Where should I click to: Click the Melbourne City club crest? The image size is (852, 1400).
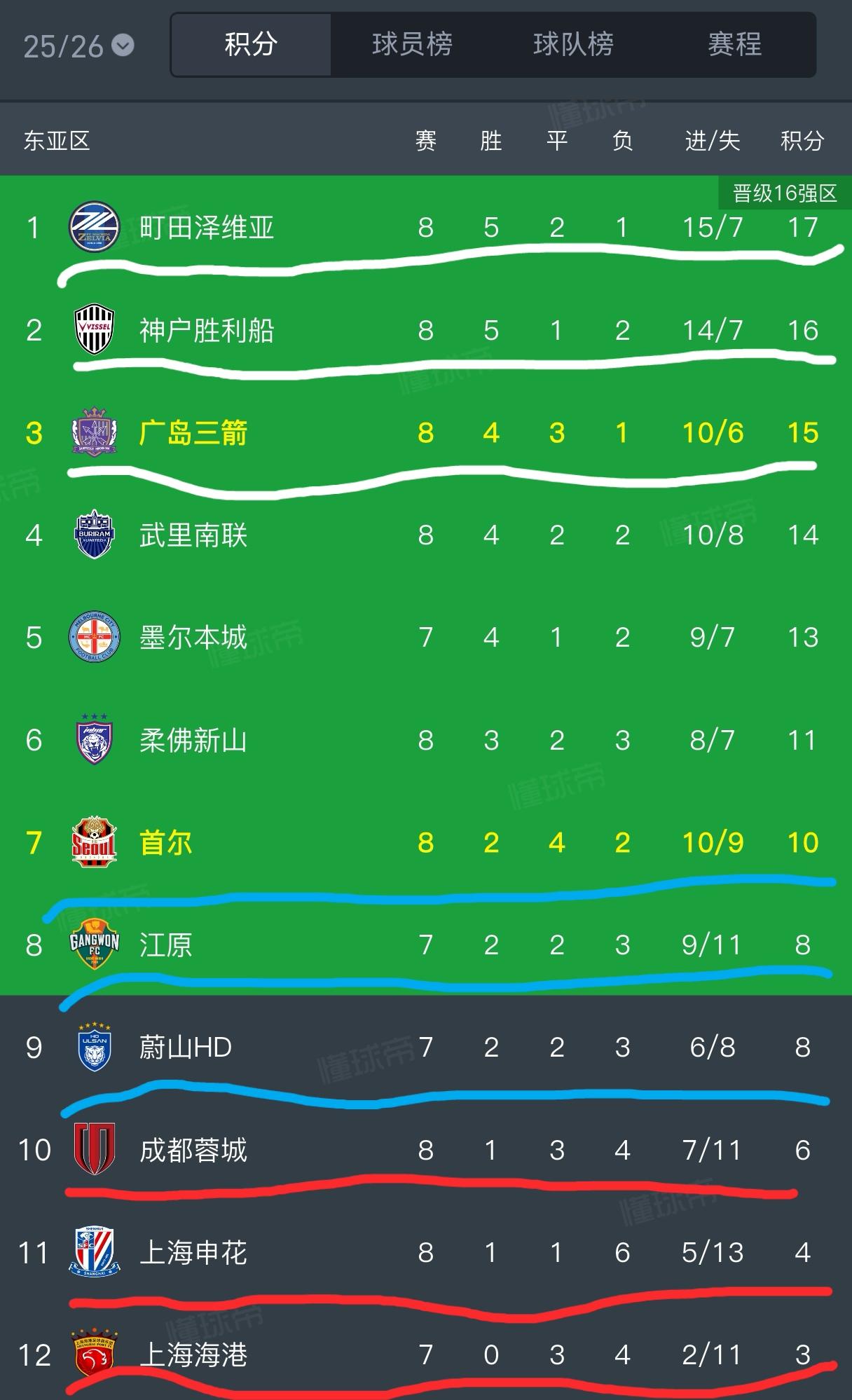[95, 637]
